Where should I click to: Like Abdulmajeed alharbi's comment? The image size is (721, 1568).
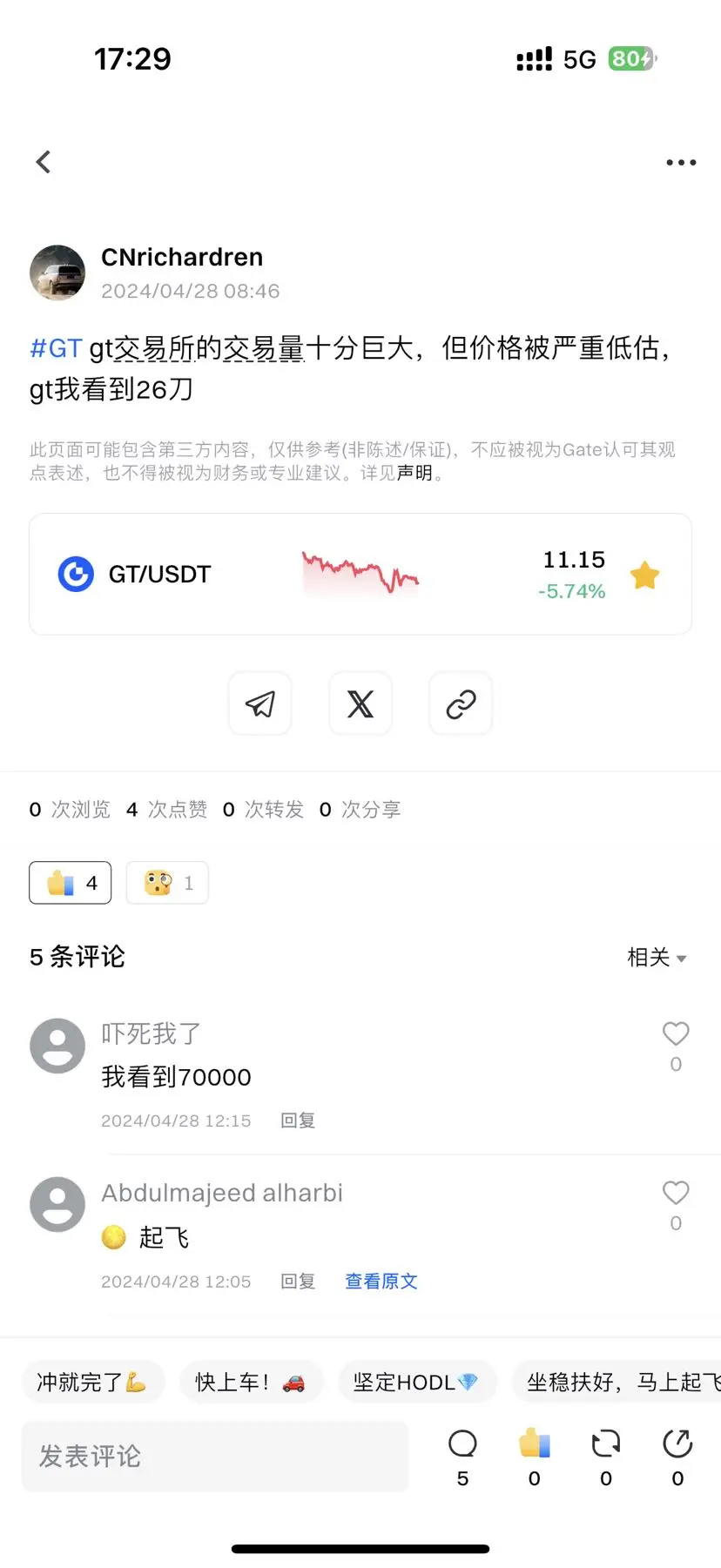pyautogui.click(x=676, y=1194)
